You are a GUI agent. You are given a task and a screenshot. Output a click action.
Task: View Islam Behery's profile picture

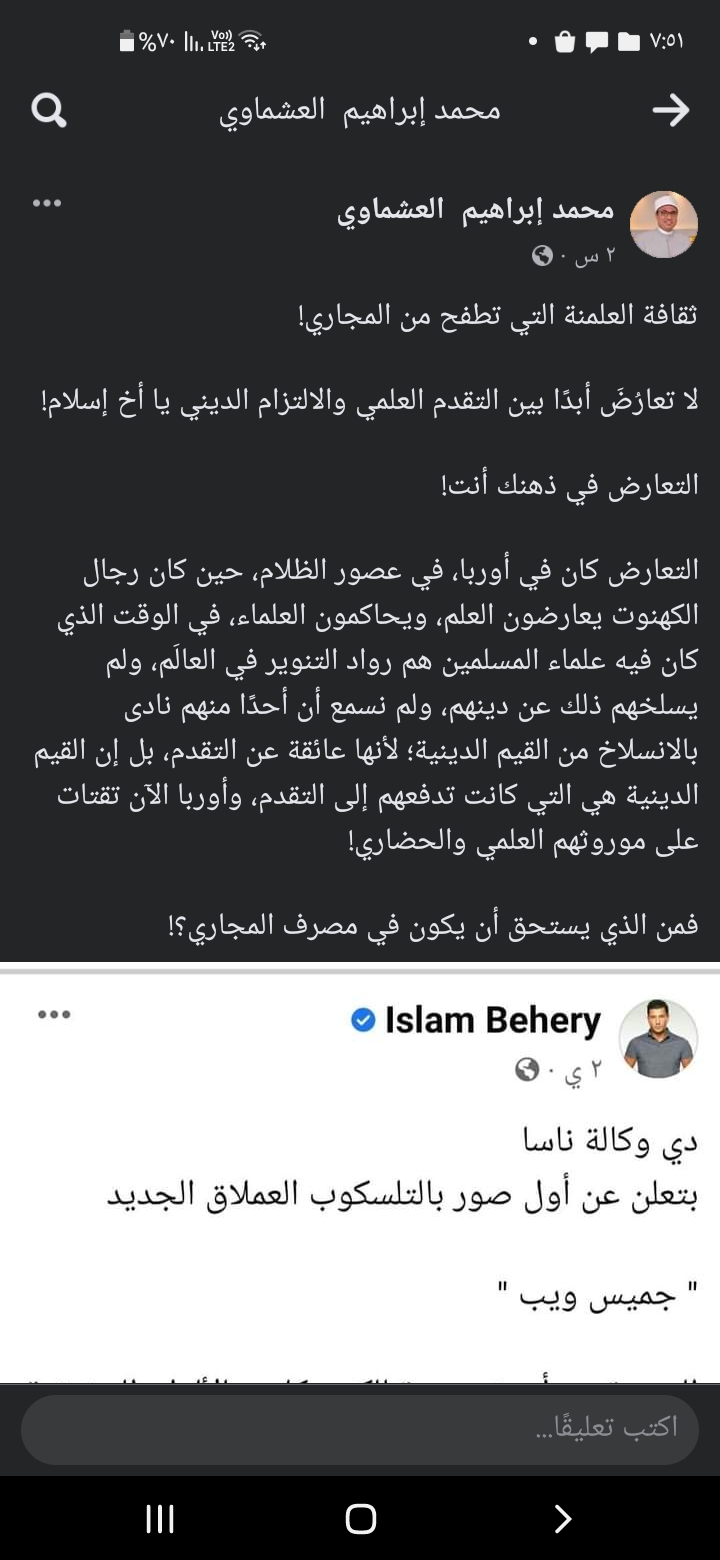659,1038
